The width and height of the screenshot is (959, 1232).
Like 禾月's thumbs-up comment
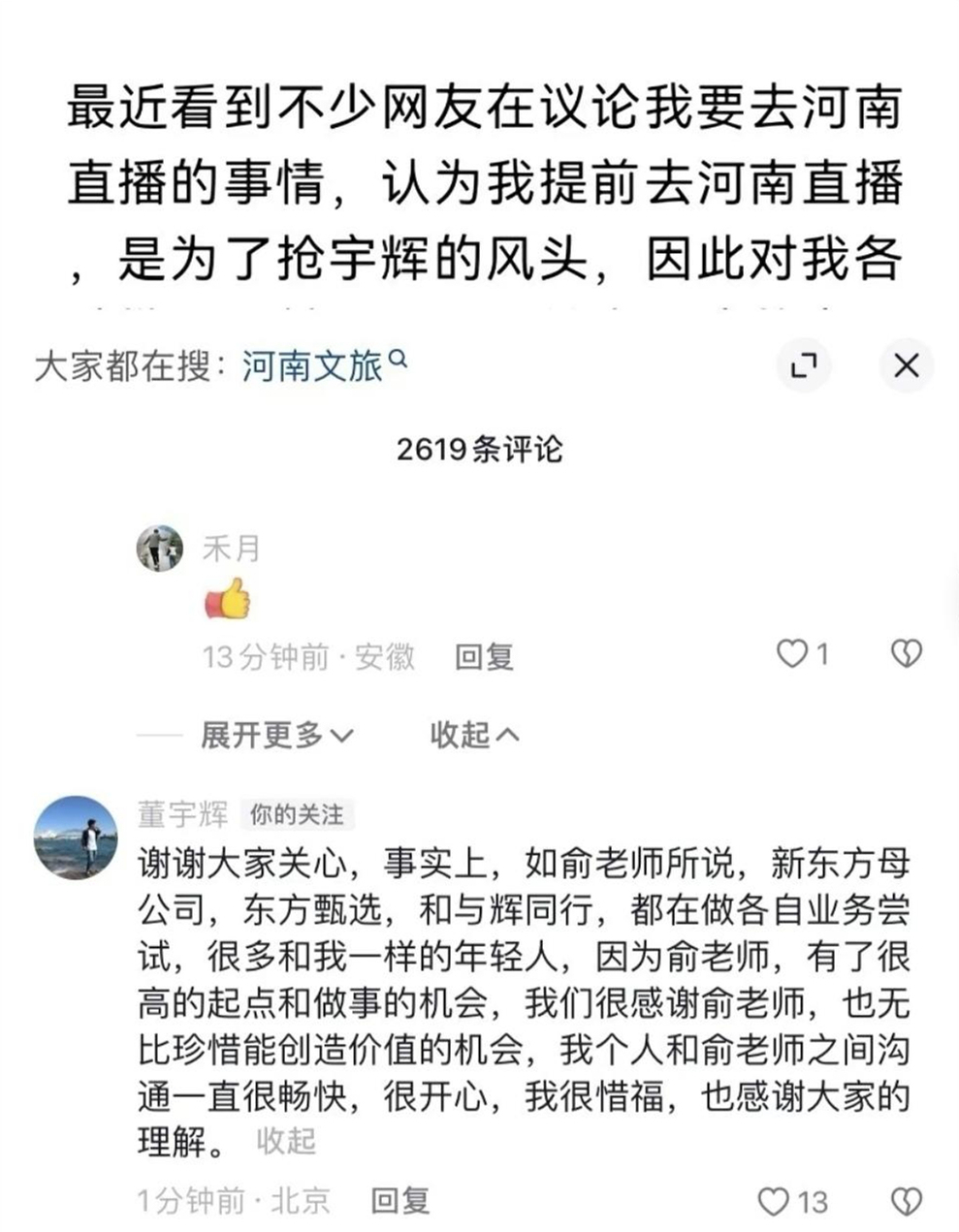coord(793,655)
